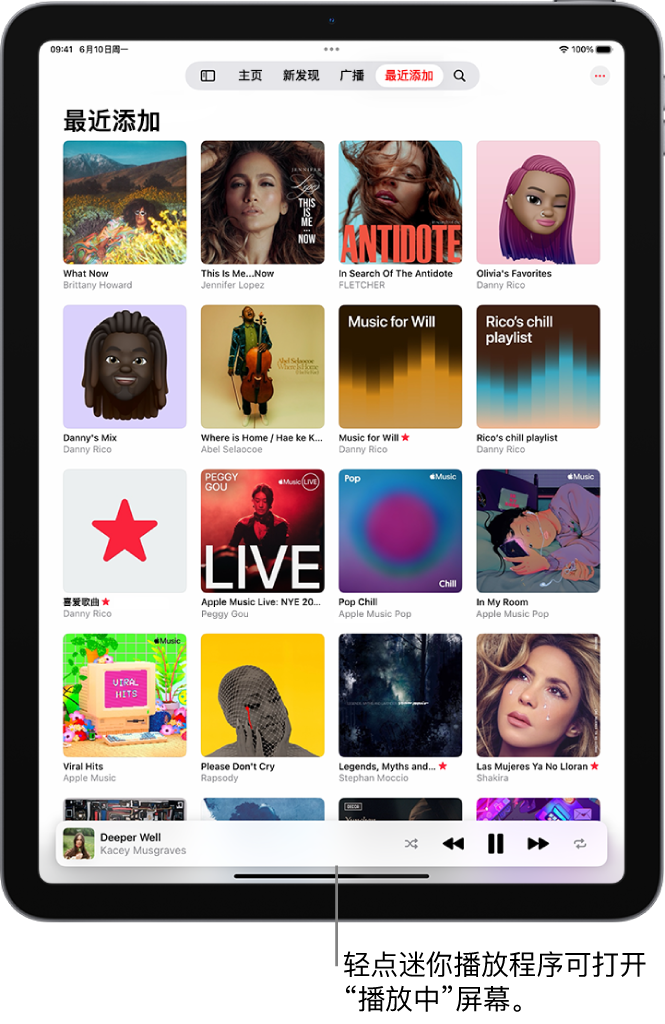The image size is (665, 1024).
Task: Toggle the sidebar button
Action: [x=208, y=76]
